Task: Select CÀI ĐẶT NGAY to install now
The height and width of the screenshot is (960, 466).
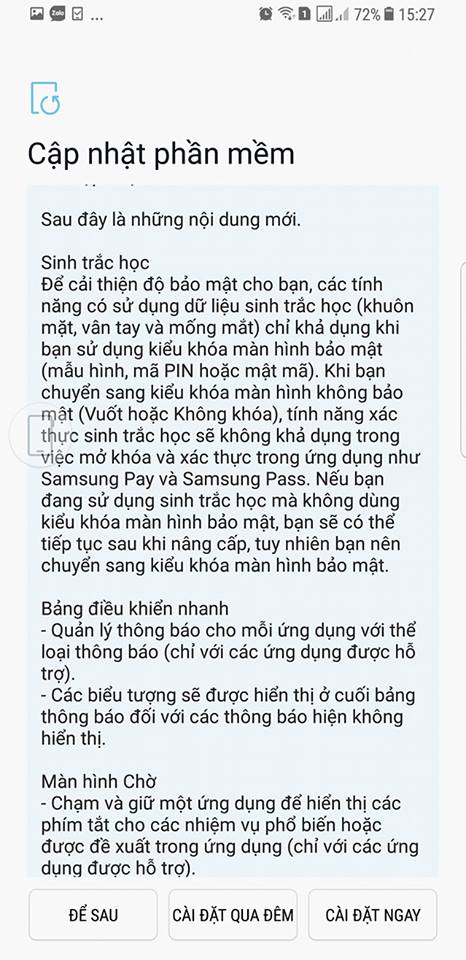Action: click(373, 915)
